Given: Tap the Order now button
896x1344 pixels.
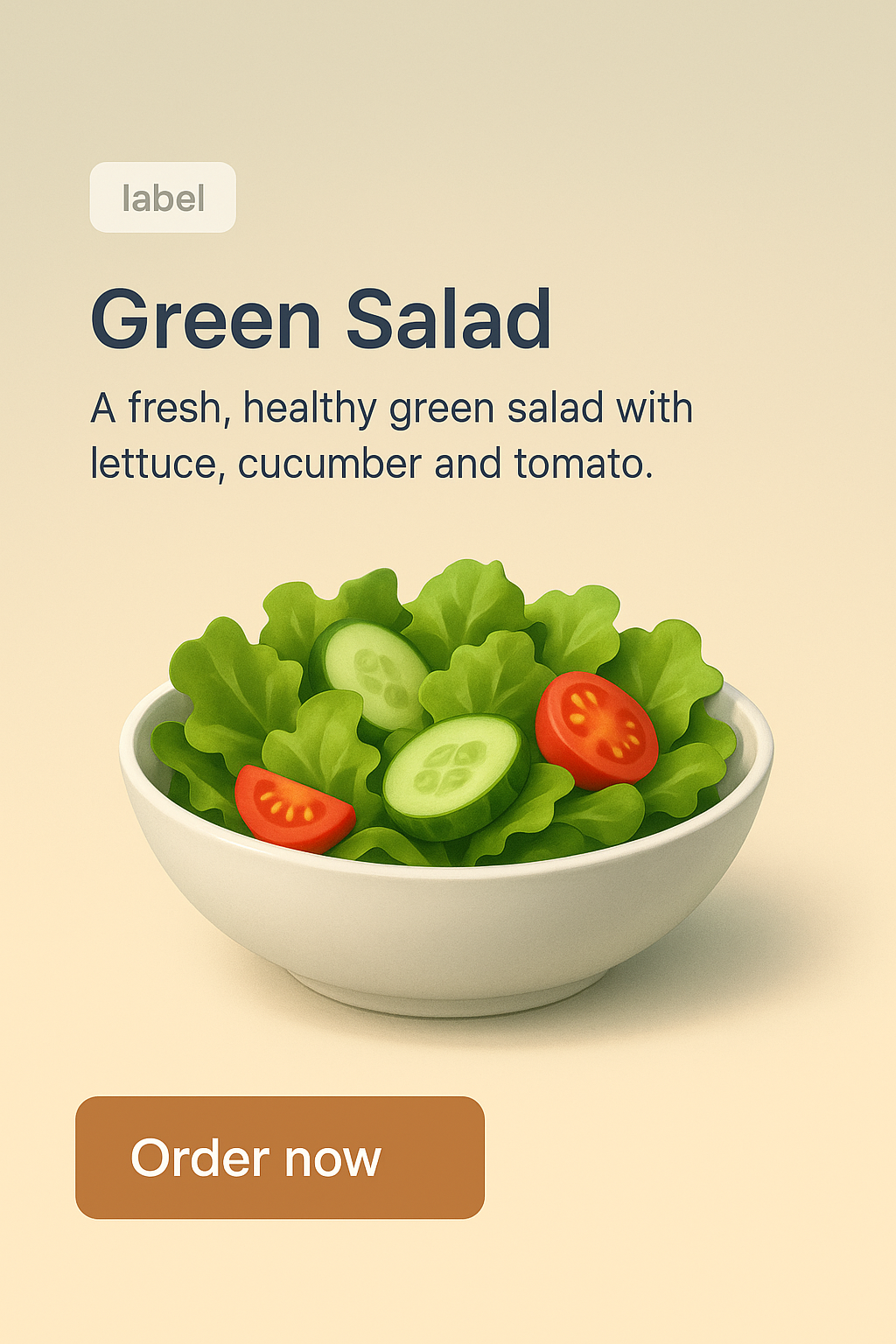Looking at the screenshot, I should (280, 1157).
